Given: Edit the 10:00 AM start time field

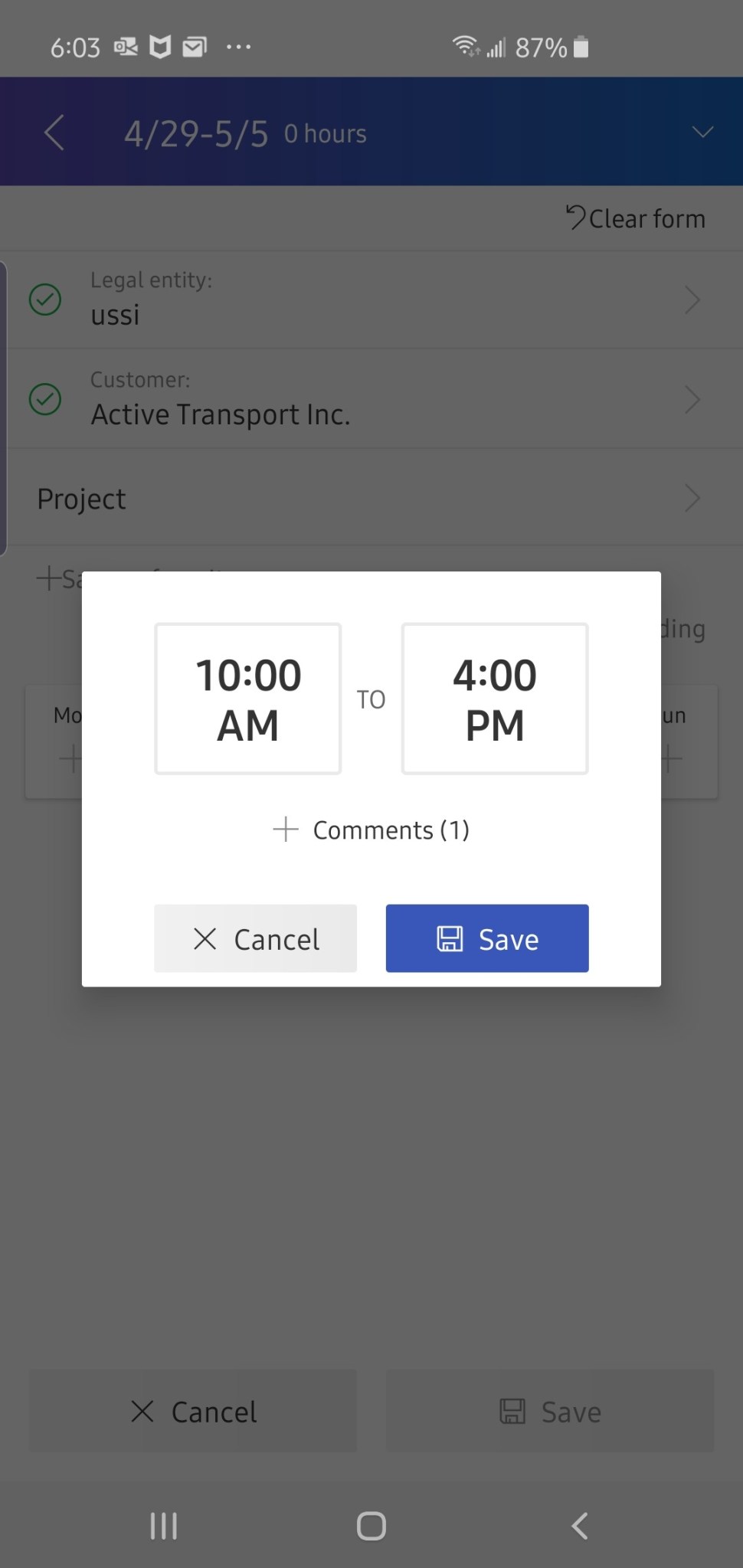Looking at the screenshot, I should 247,699.
